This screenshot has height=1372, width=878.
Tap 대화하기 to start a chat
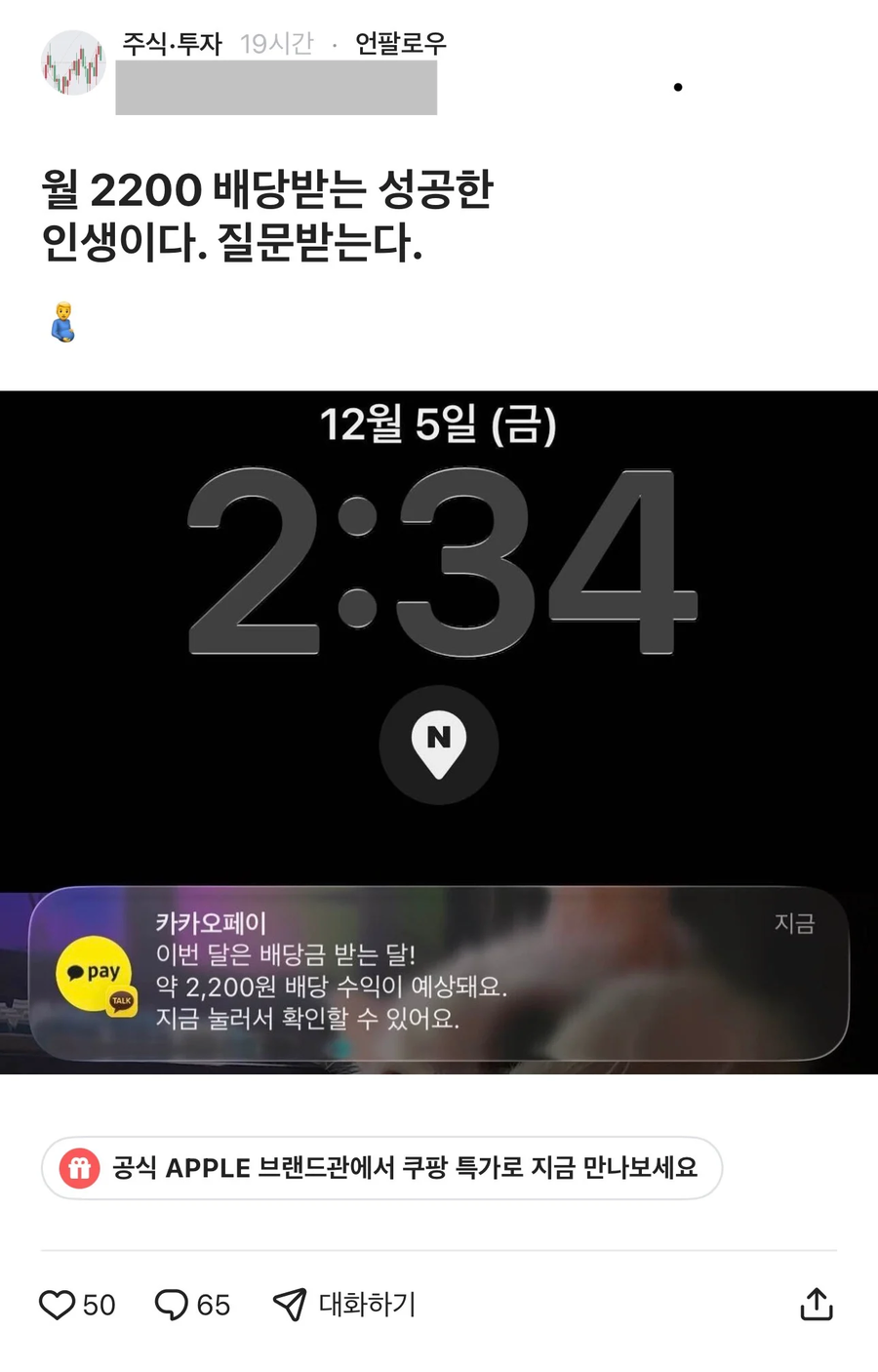(x=344, y=1305)
